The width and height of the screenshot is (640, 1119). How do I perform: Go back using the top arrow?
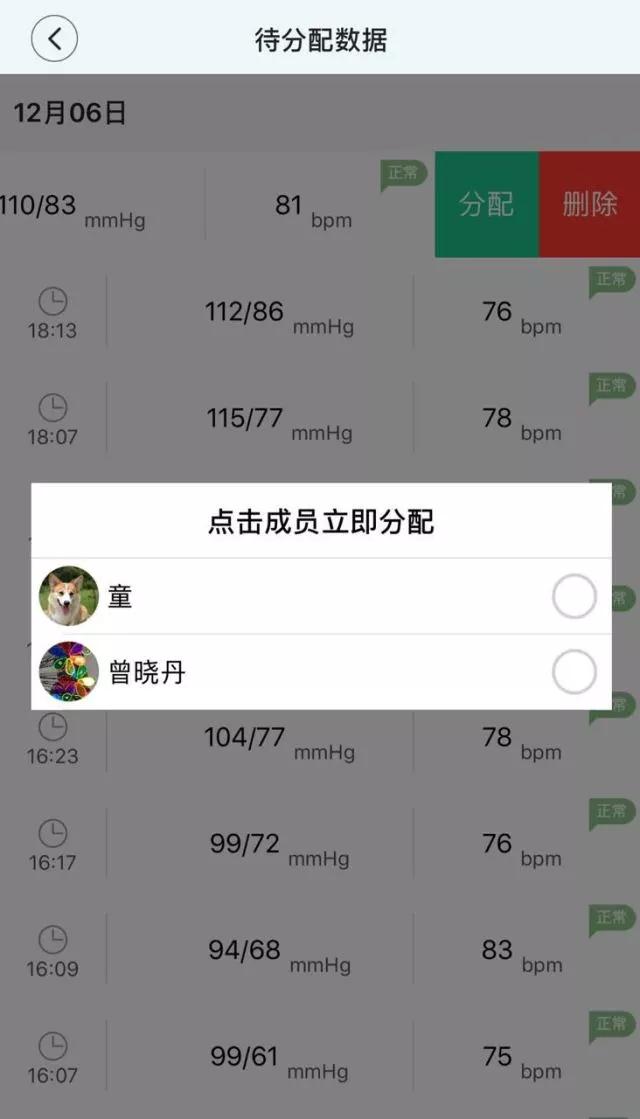[54, 39]
